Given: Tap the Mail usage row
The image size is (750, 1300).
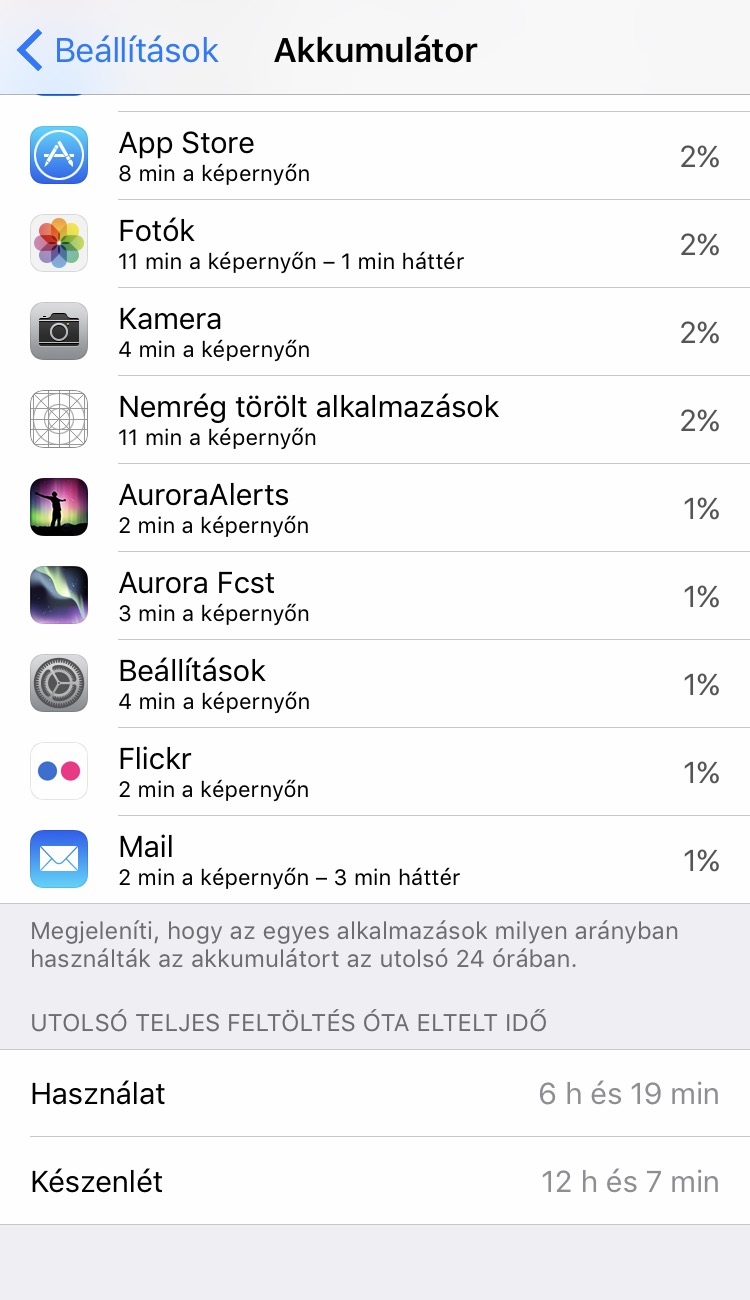Looking at the screenshot, I should pos(375,860).
